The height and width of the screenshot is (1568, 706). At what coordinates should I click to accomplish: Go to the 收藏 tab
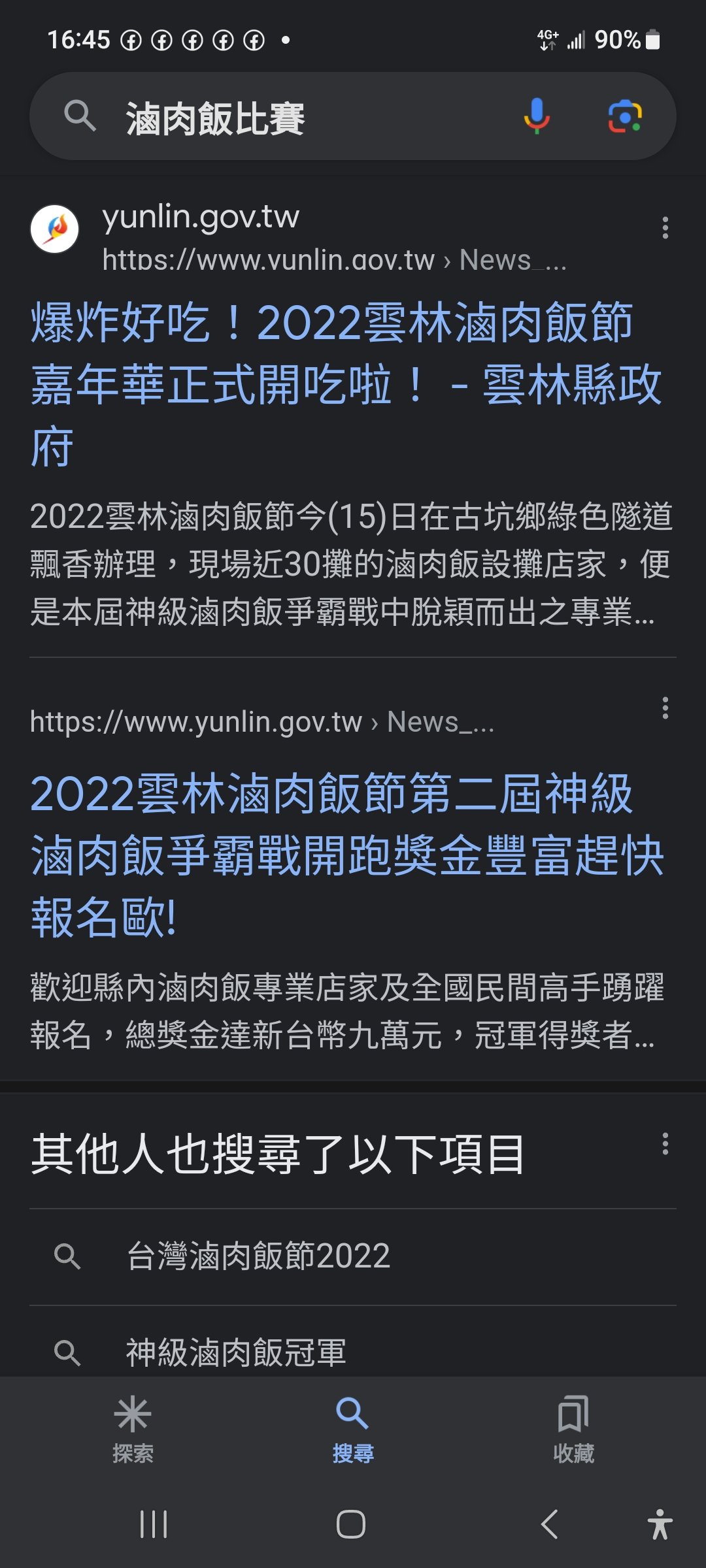click(573, 1429)
